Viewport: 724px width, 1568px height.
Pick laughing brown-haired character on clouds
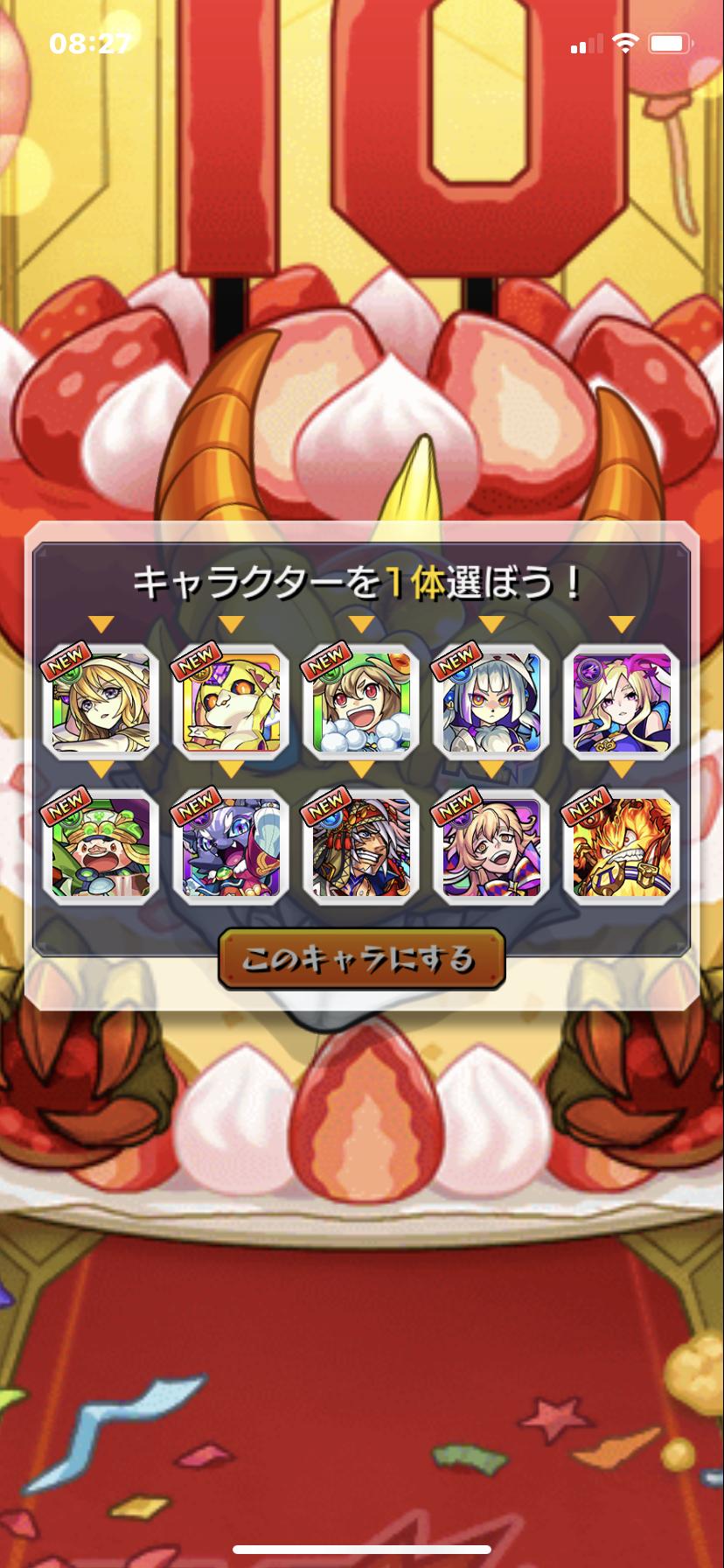361,701
